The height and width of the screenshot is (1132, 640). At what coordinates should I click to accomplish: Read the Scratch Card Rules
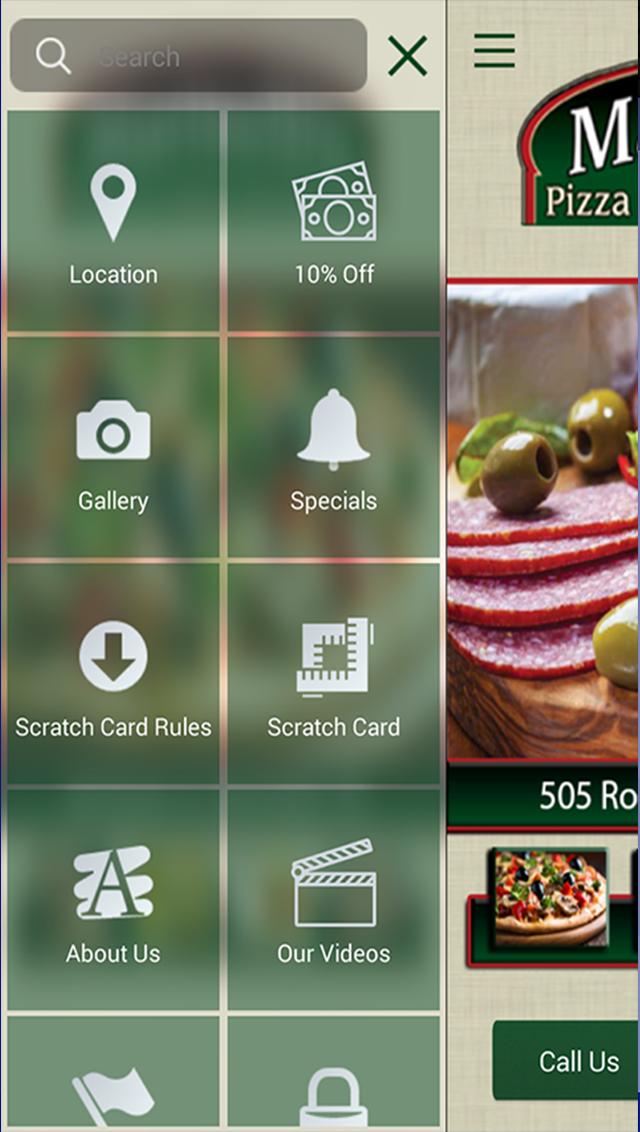113,674
